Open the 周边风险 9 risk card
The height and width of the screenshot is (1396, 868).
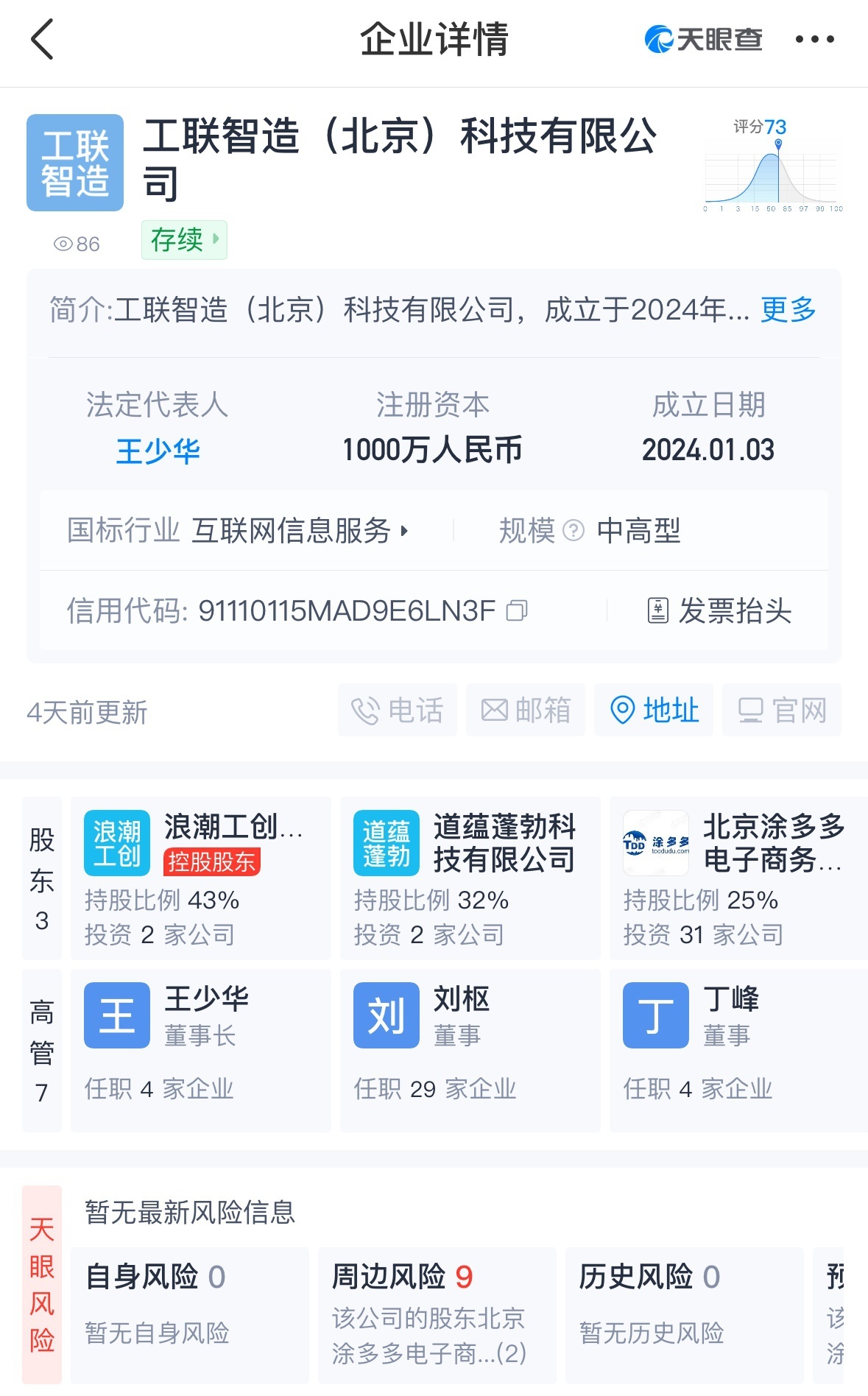pyautogui.click(x=437, y=1315)
